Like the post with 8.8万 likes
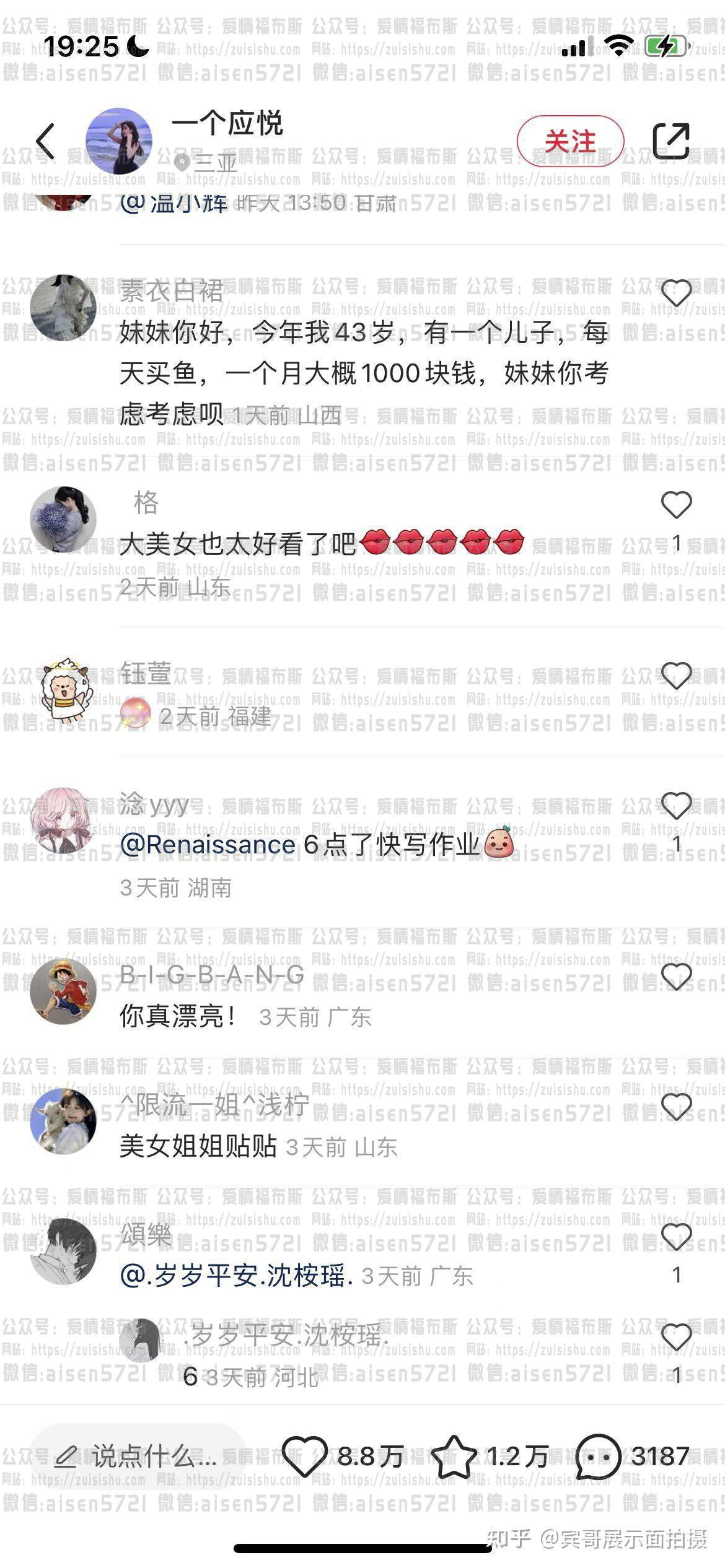725x1568 pixels. click(304, 1457)
